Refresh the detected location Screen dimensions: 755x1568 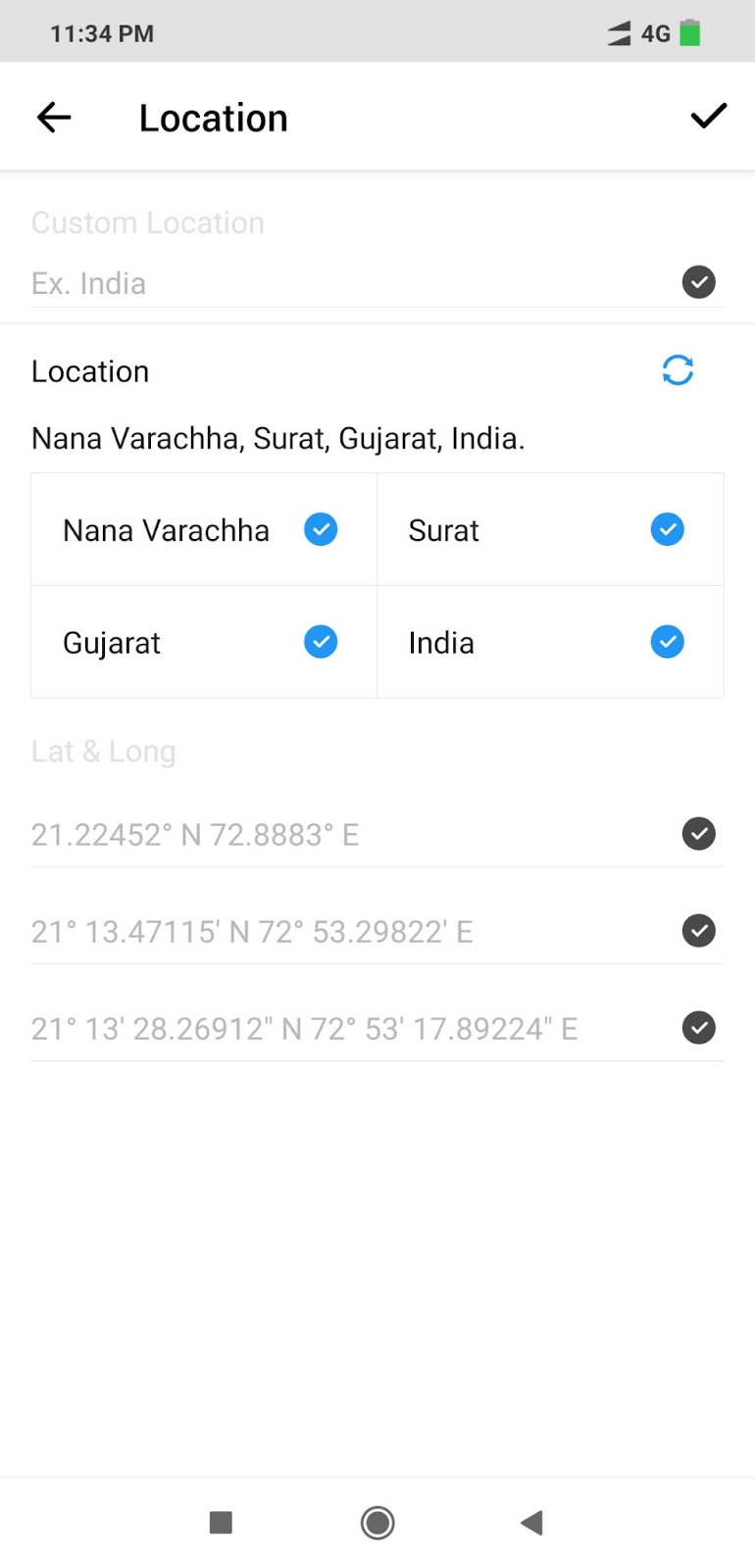pyautogui.click(x=678, y=370)
